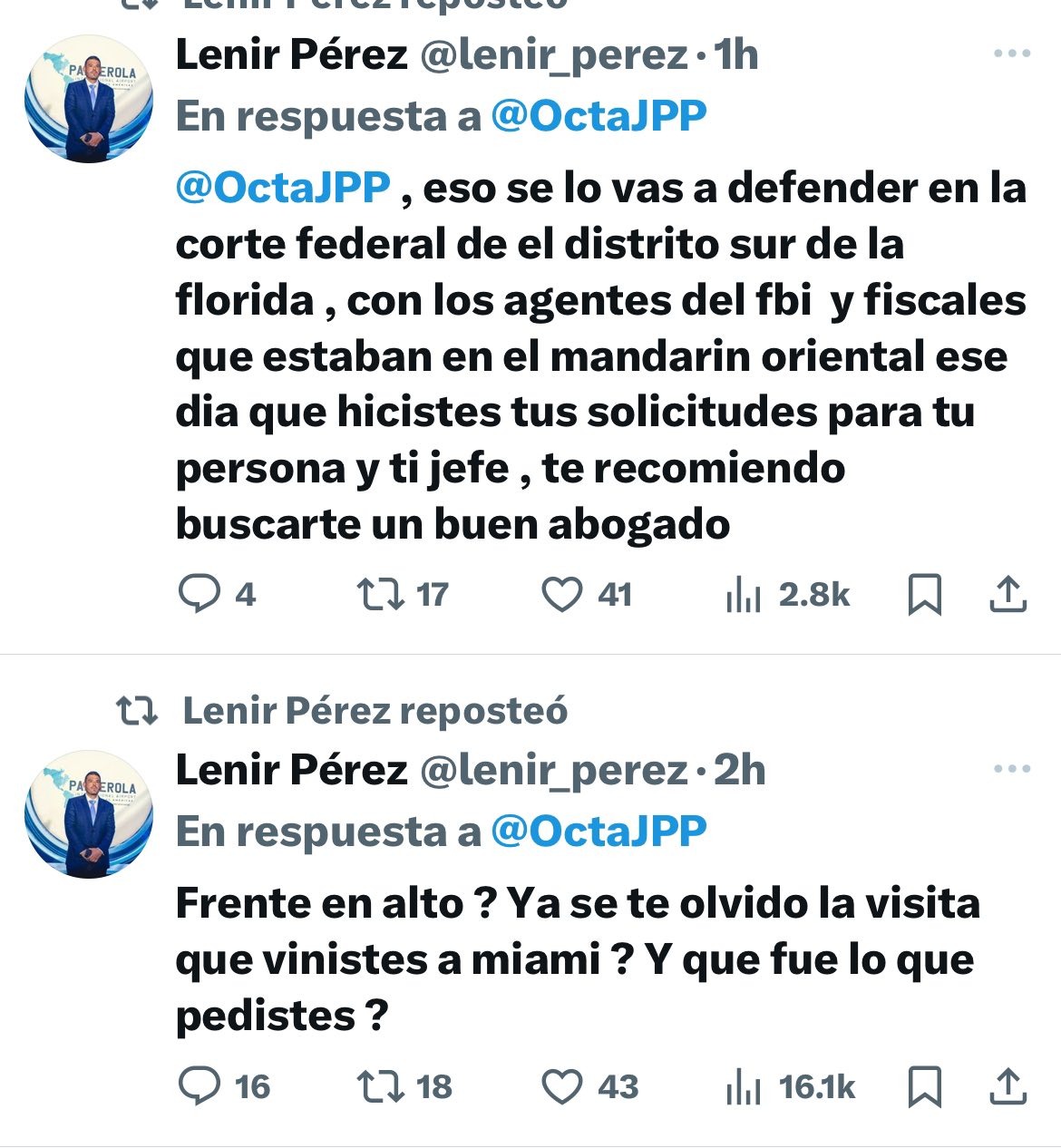Like the tweet with 41 likes
This screenshot has width=1061, height=1148.
click(x=561, y=595)
